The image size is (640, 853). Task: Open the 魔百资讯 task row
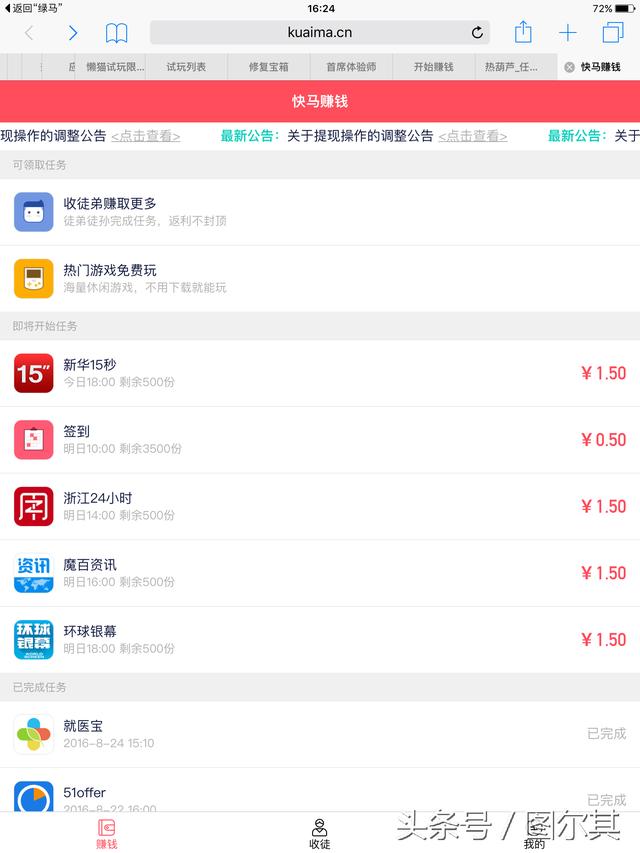coord(320,573)
